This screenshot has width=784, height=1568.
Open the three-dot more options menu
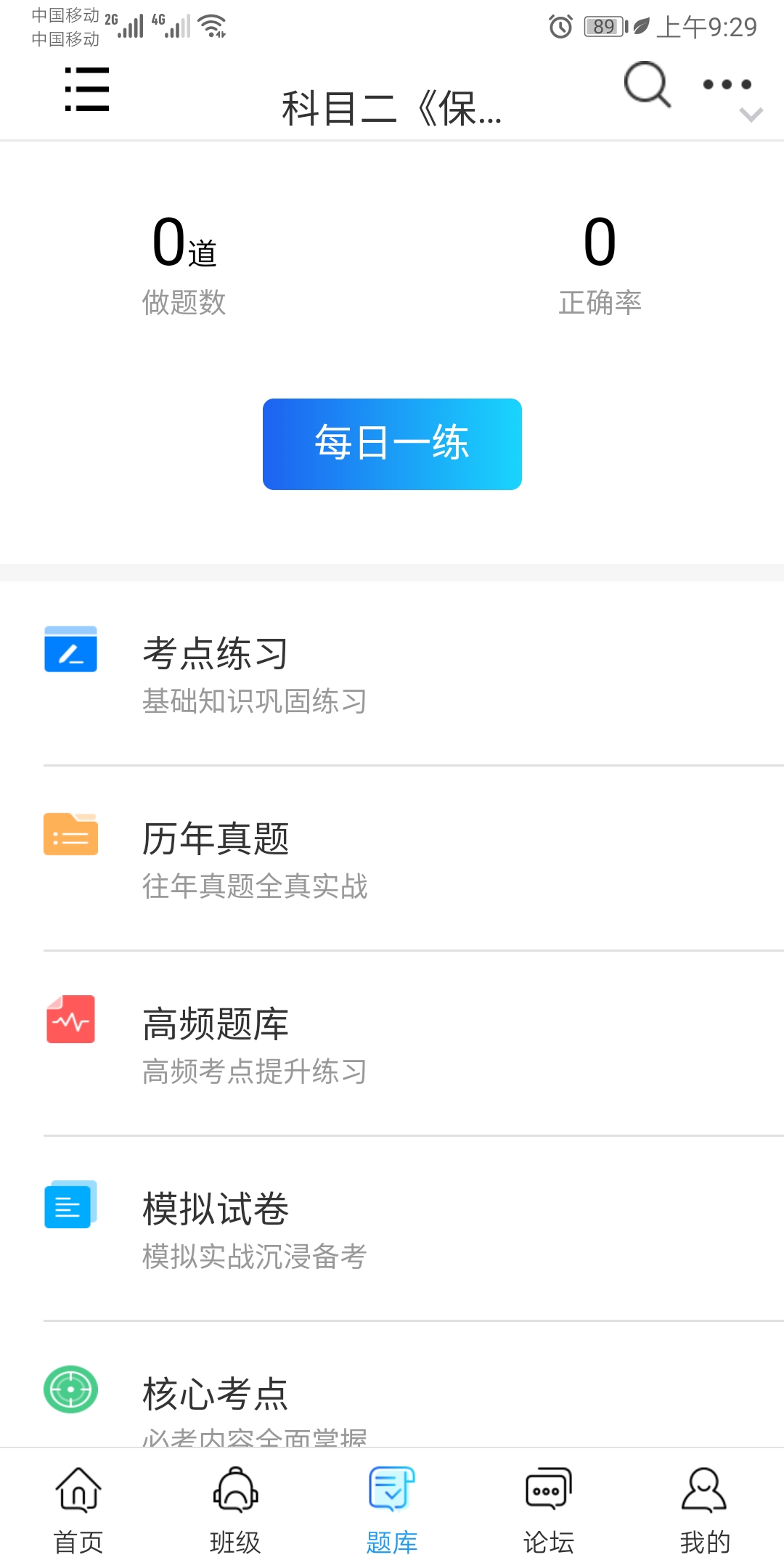[727, 84]
